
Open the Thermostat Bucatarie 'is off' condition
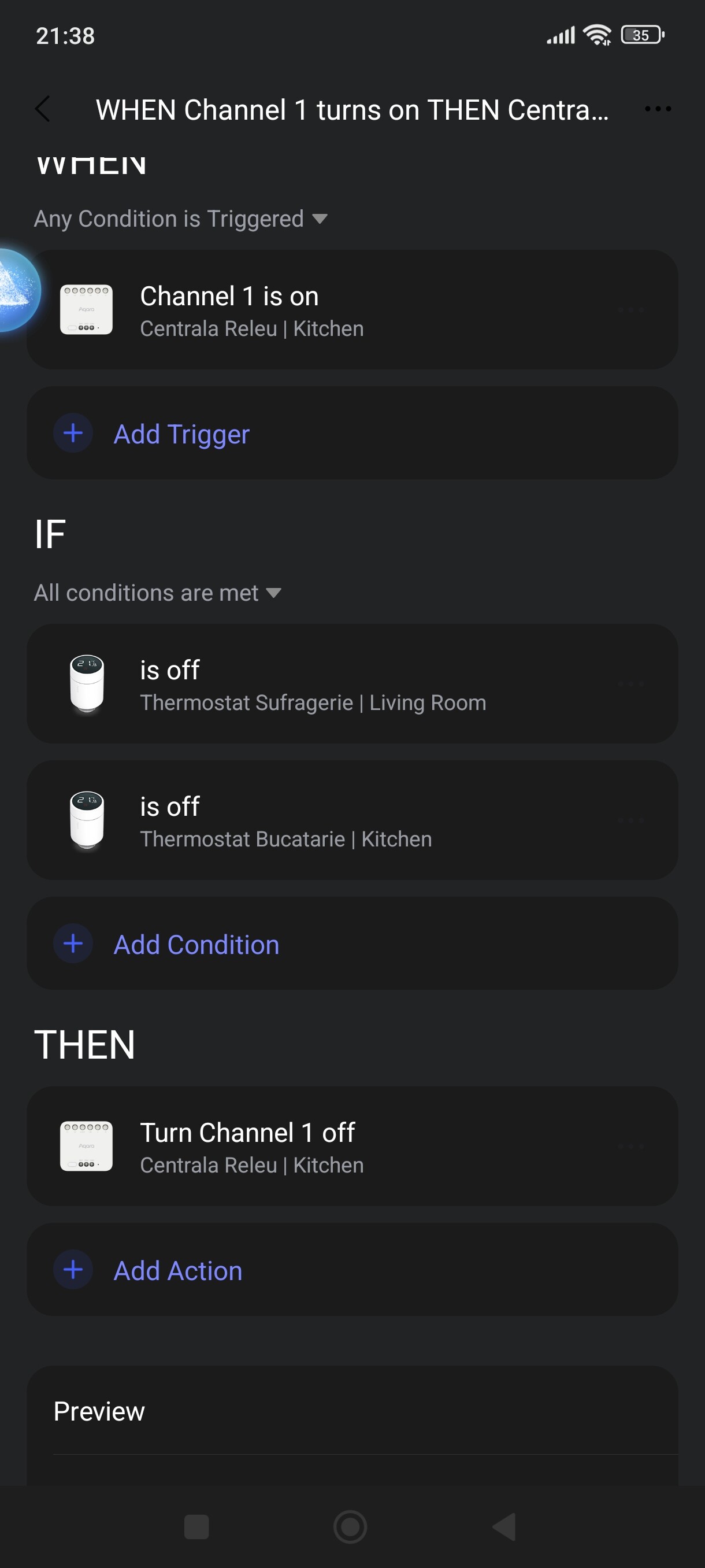click(353, 820)
